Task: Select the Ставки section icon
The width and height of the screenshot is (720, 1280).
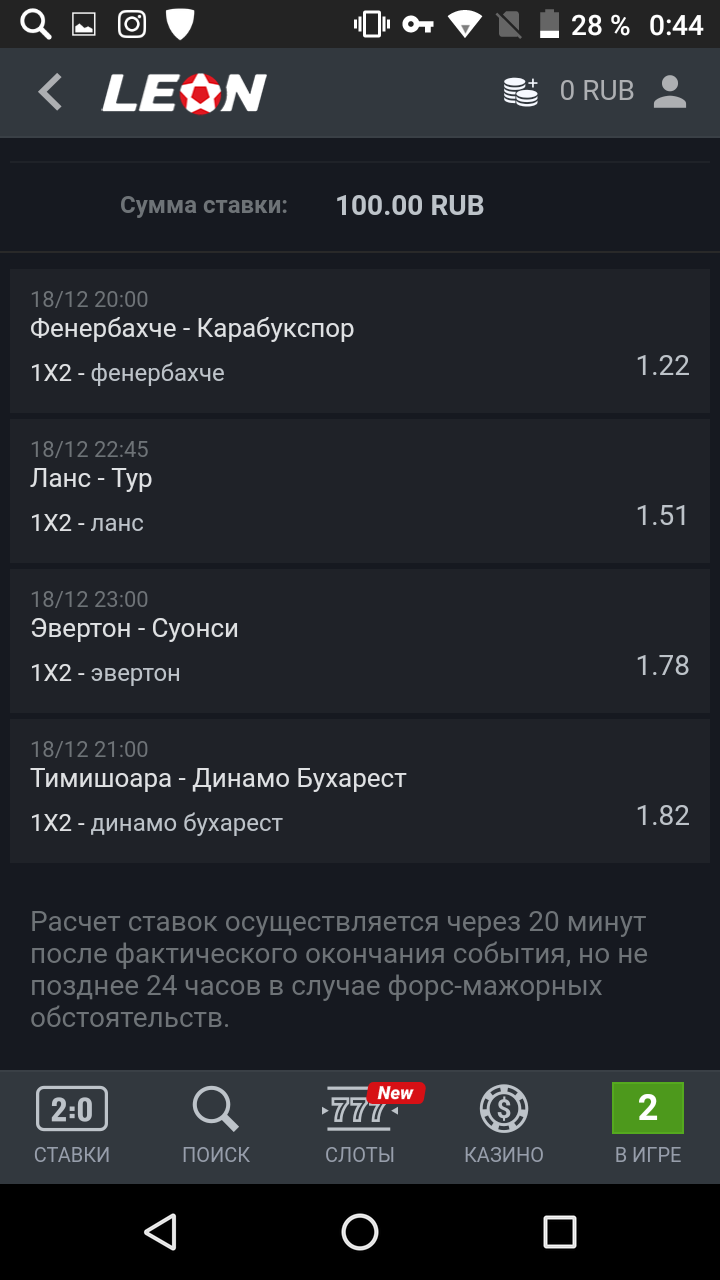Action: point(71,1108)
